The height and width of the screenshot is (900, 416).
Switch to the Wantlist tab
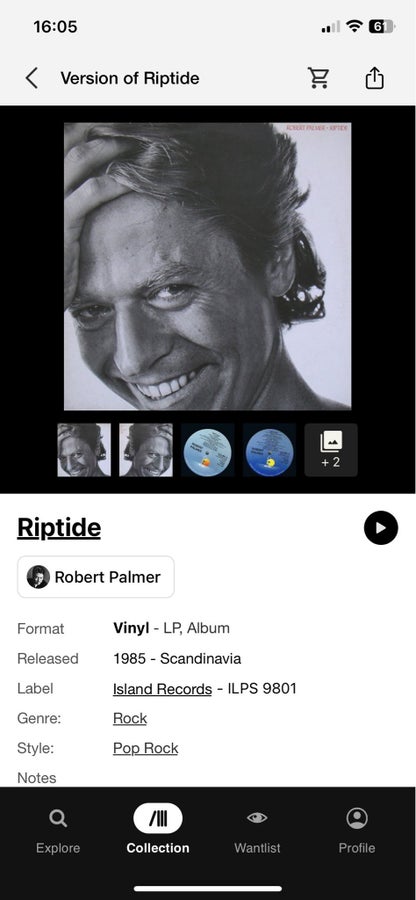point(257,829)
